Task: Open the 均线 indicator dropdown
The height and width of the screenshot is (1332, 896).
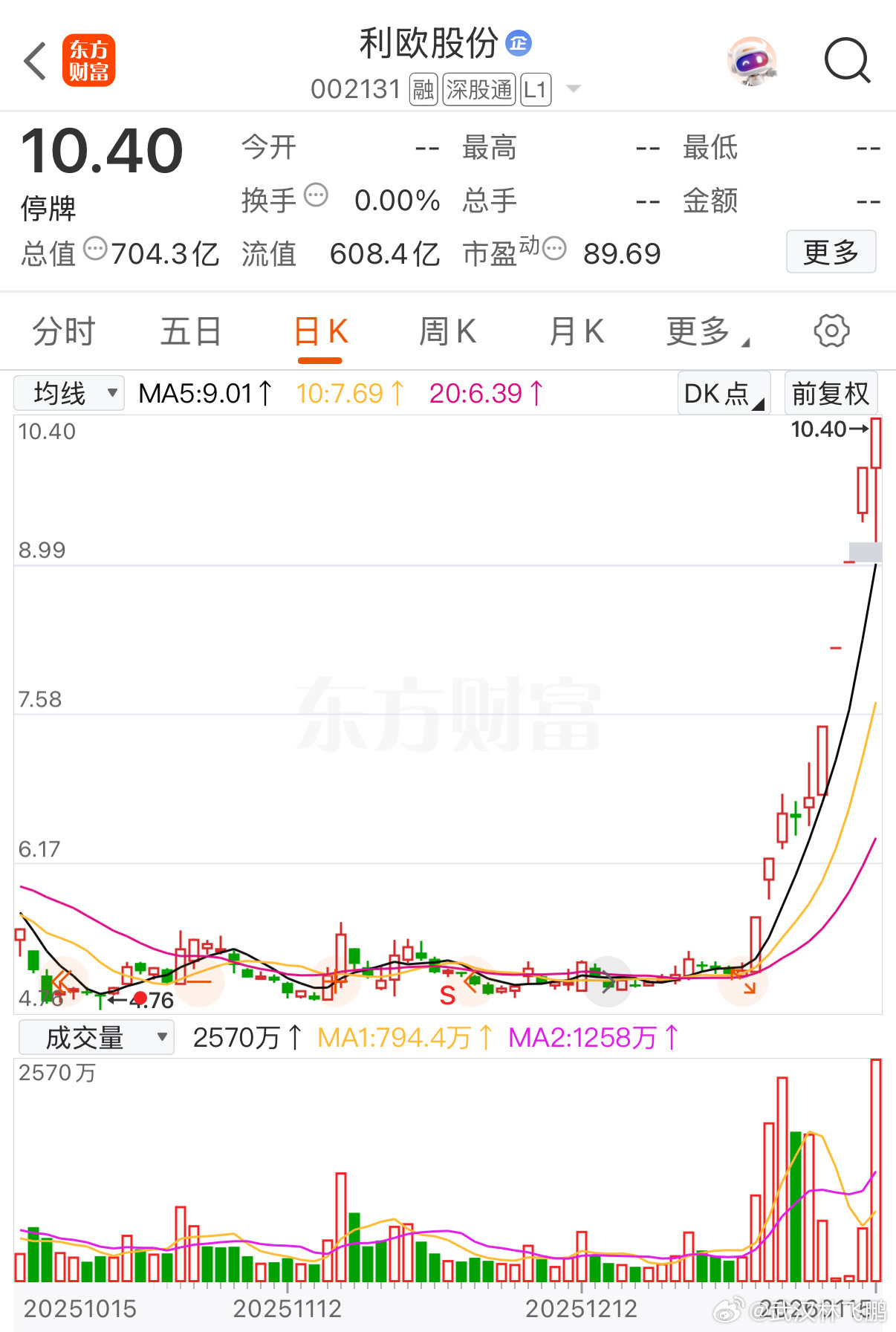Action: point(68,392)
